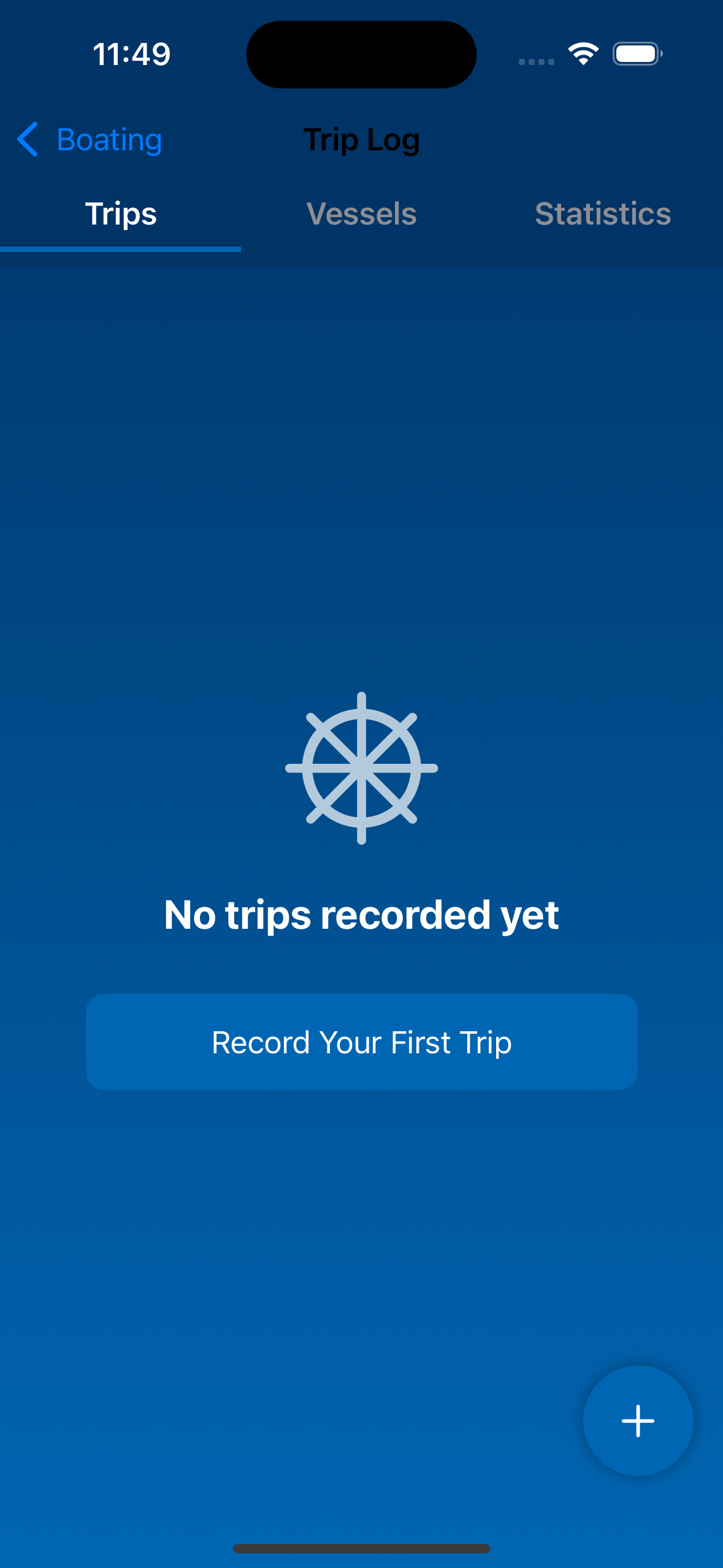Tap the Trip Log title

361,140
